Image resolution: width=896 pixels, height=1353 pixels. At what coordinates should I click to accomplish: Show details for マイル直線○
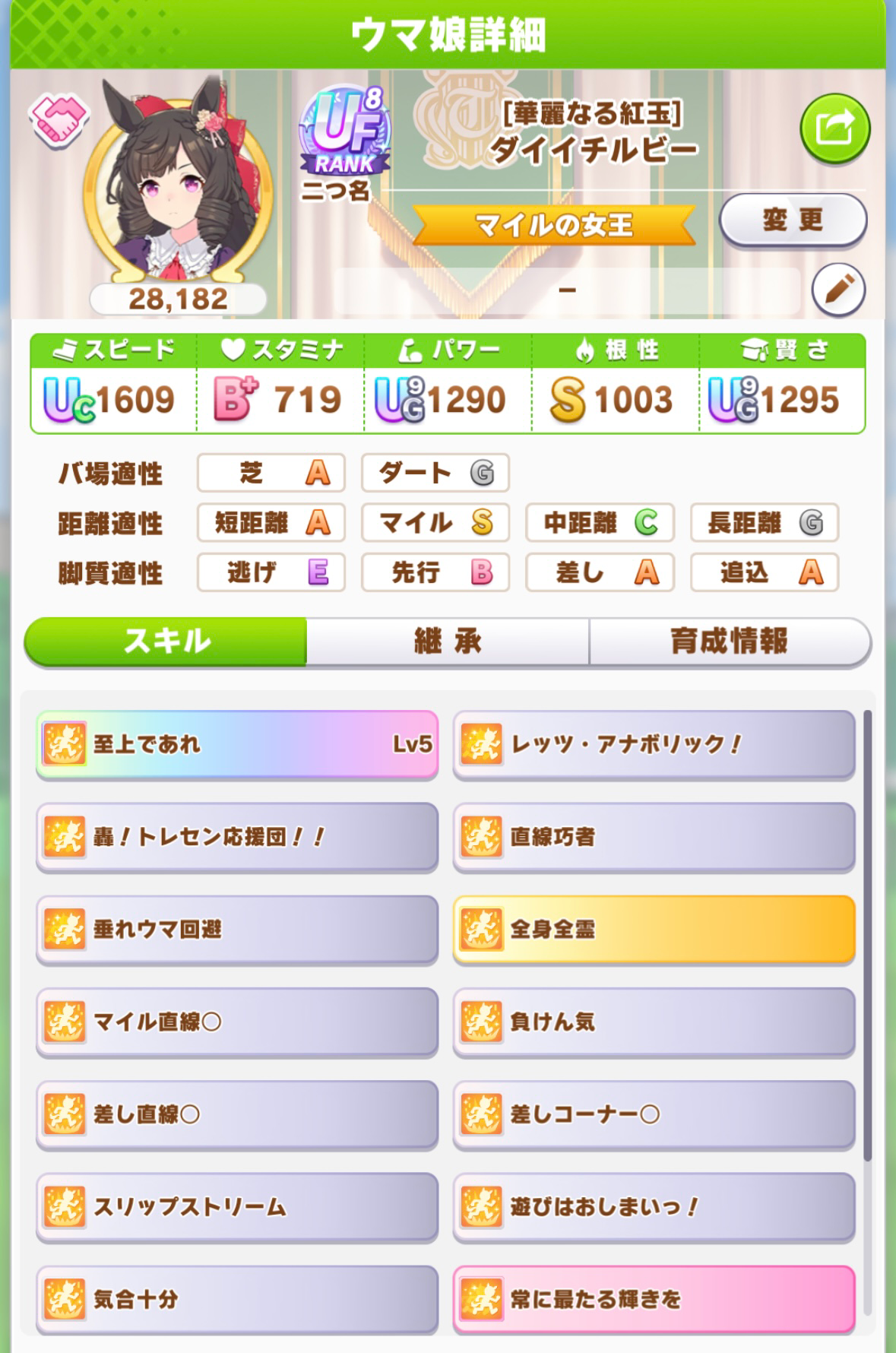[237, 1022]
